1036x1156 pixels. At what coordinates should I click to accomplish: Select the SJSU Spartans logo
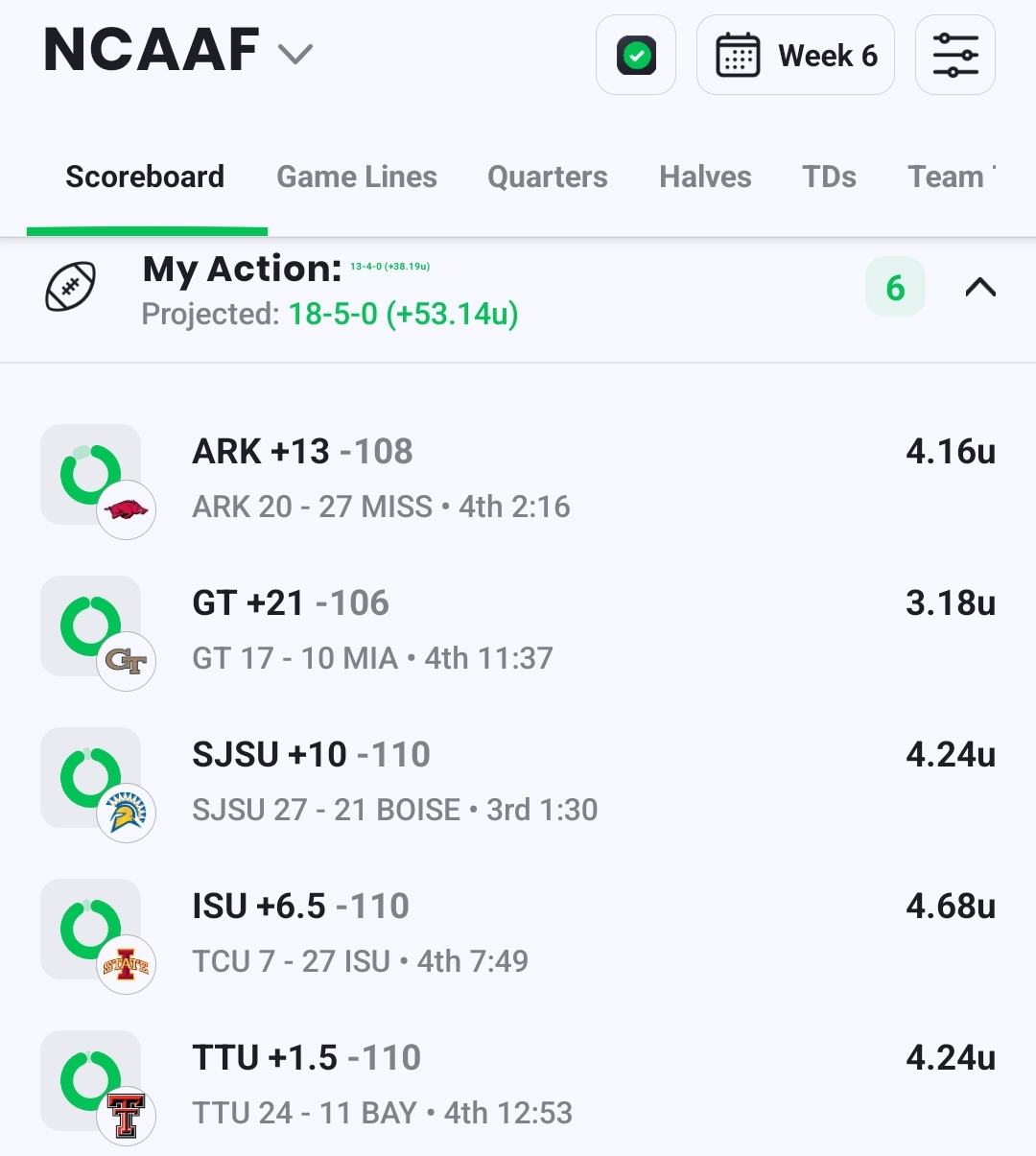[x=126, y=813]
